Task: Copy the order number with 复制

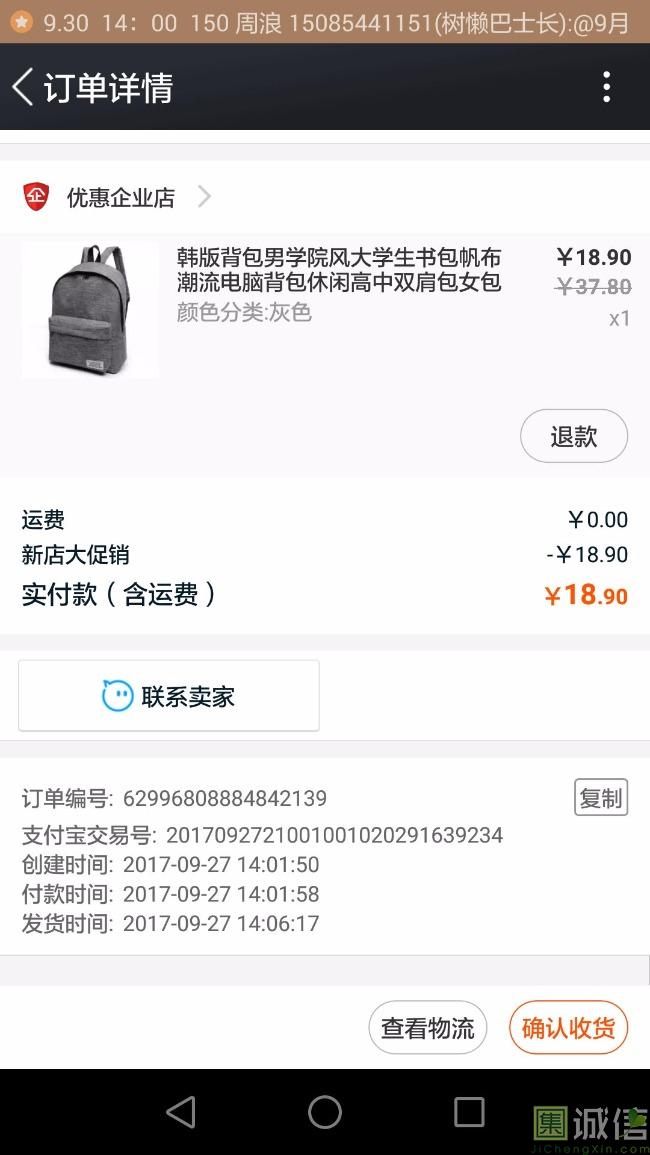Action: pos(600,797)
